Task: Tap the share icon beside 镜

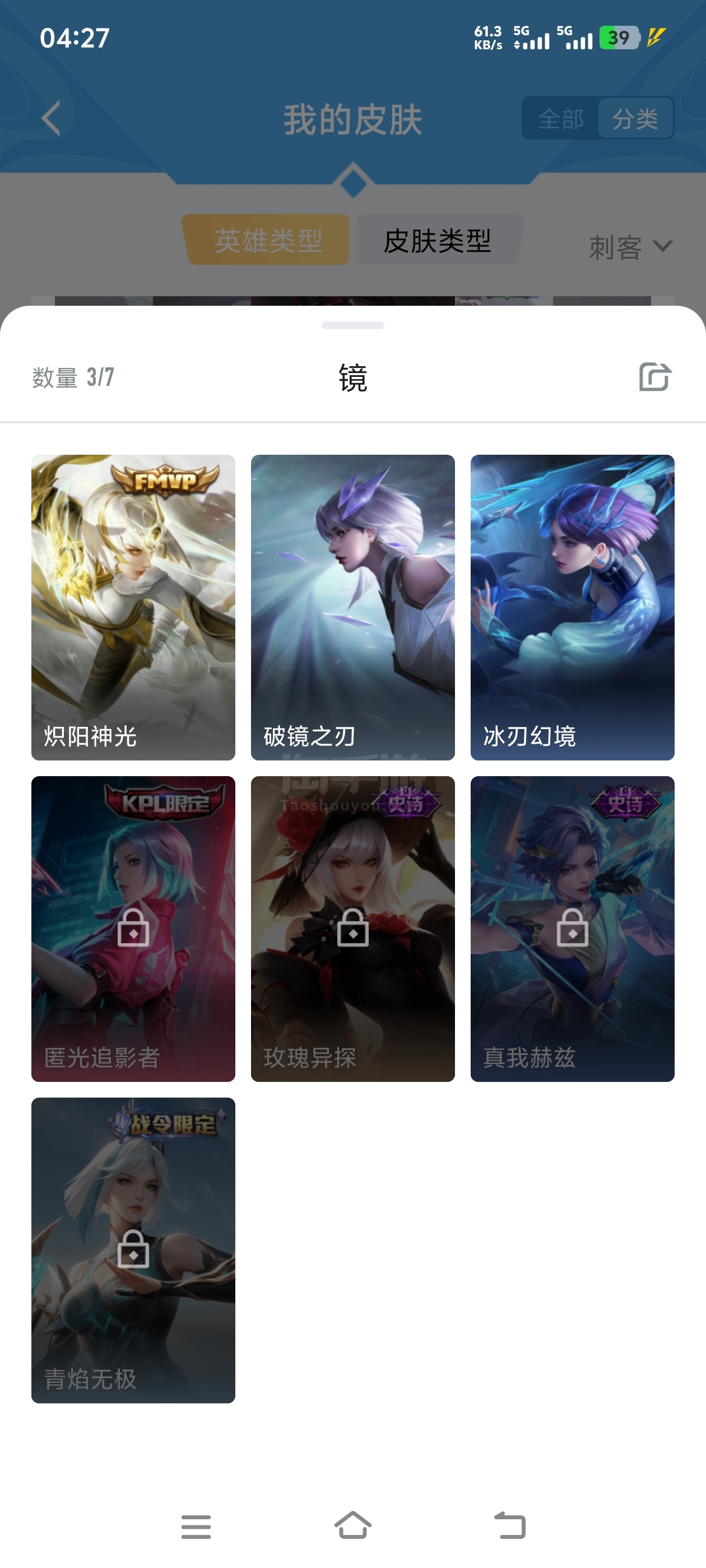Action: (655, 377)
